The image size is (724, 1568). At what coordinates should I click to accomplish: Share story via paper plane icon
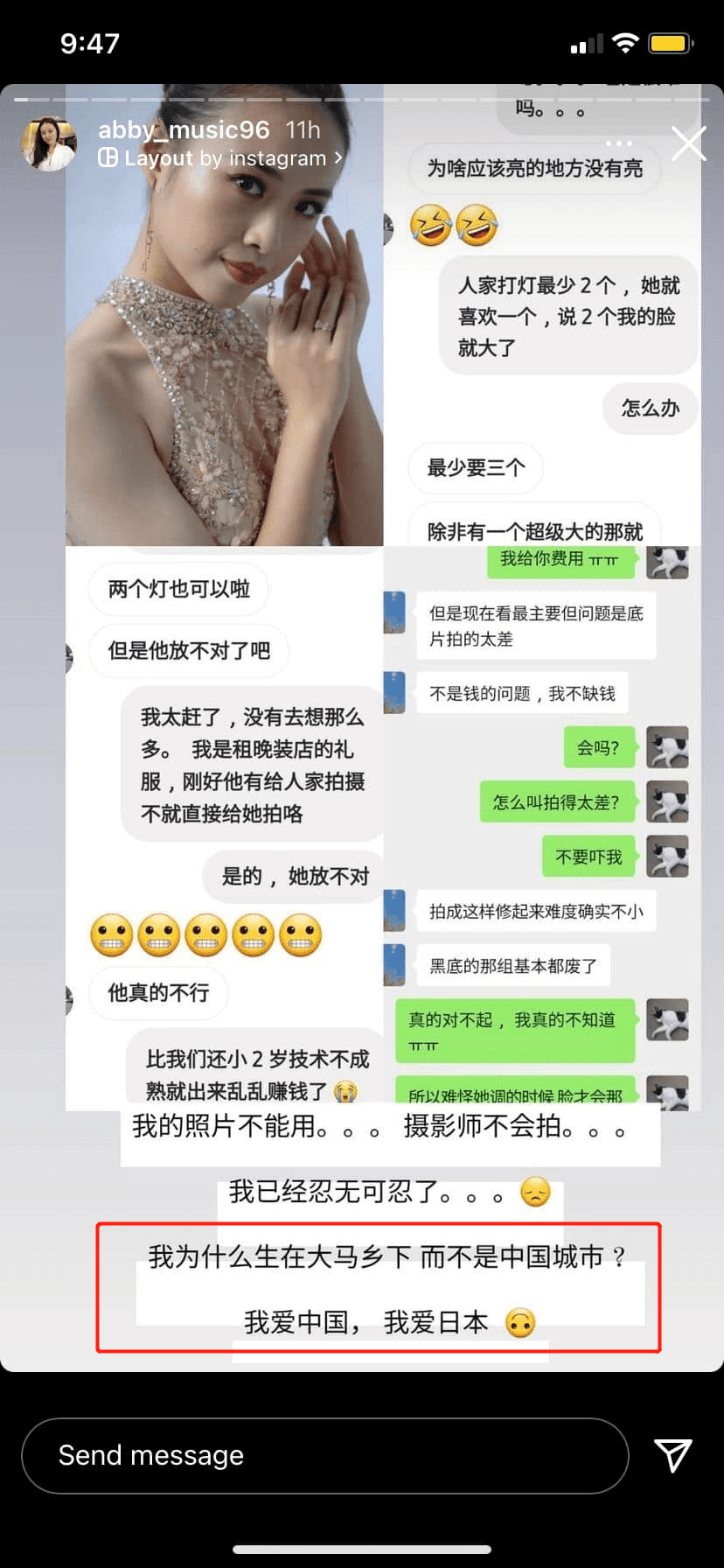click(673, 1455)
